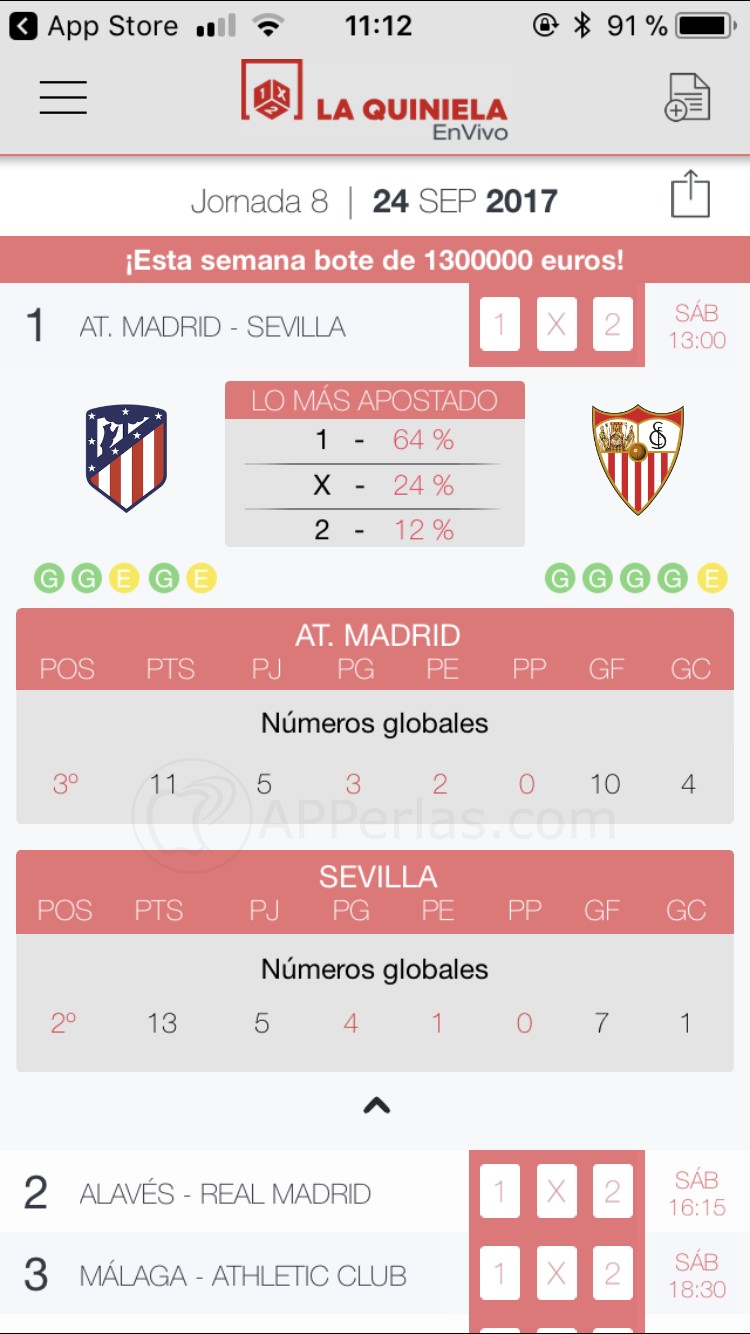Select 2 for Málaga - Athletic Club

coord(612,1274)
